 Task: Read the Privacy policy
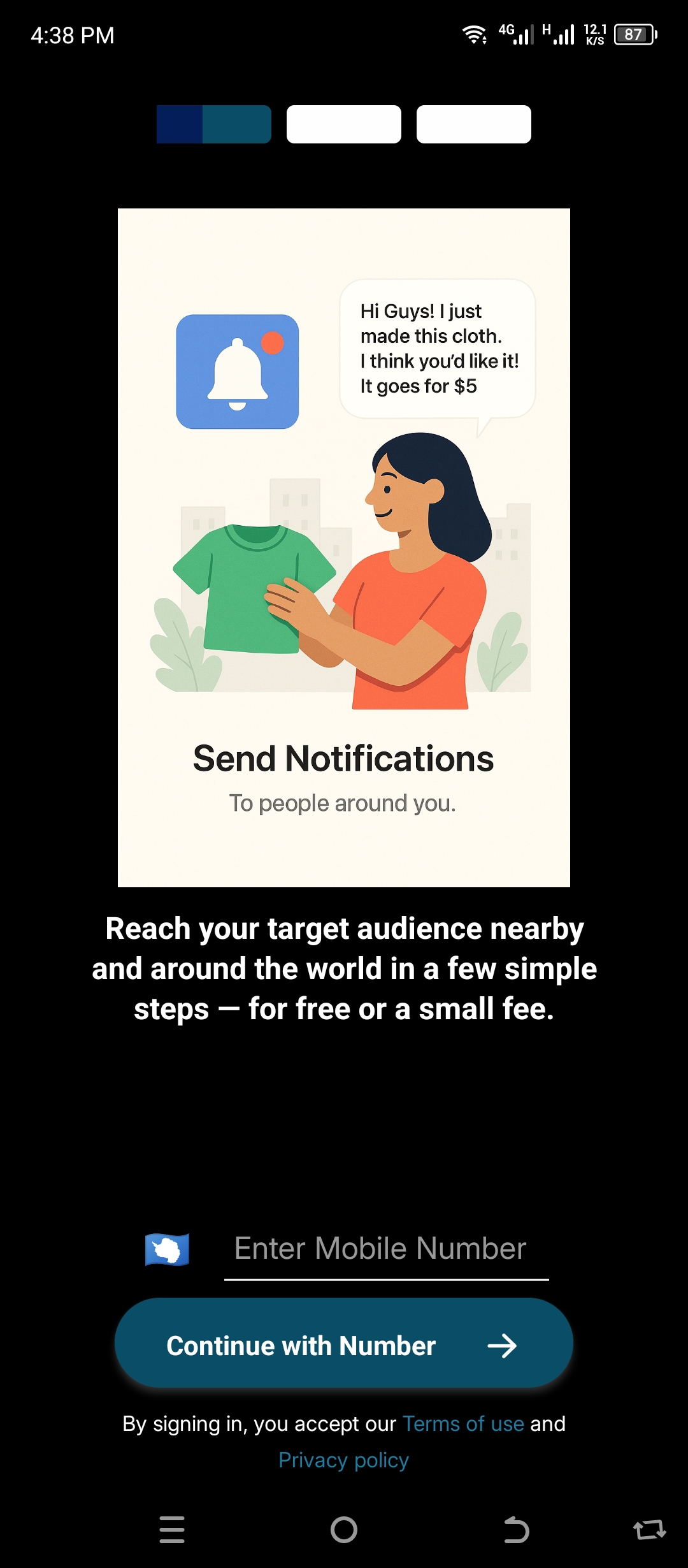343,1460
